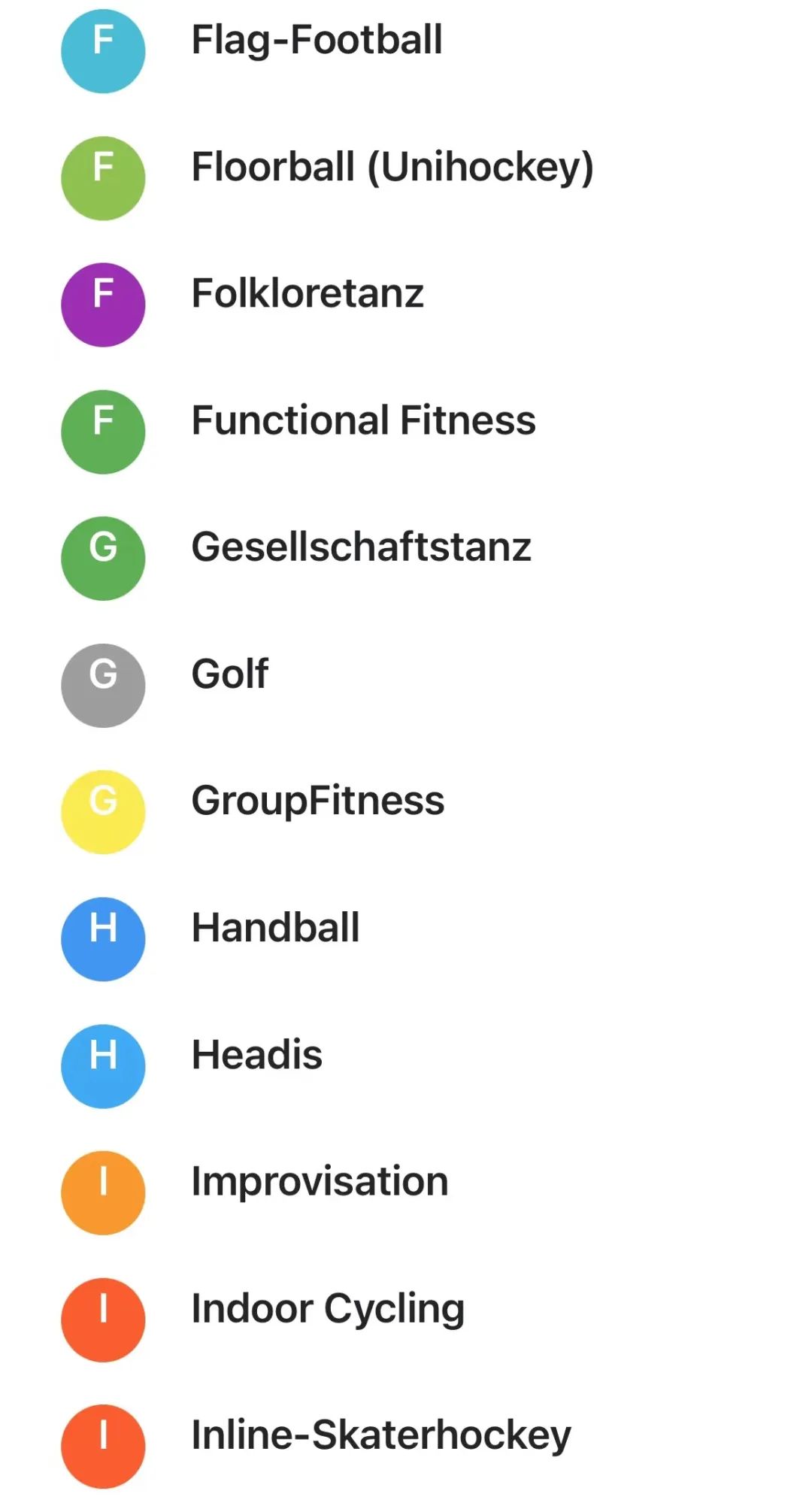
Task: Open Folkloretanz
Action: pos(308,293)
